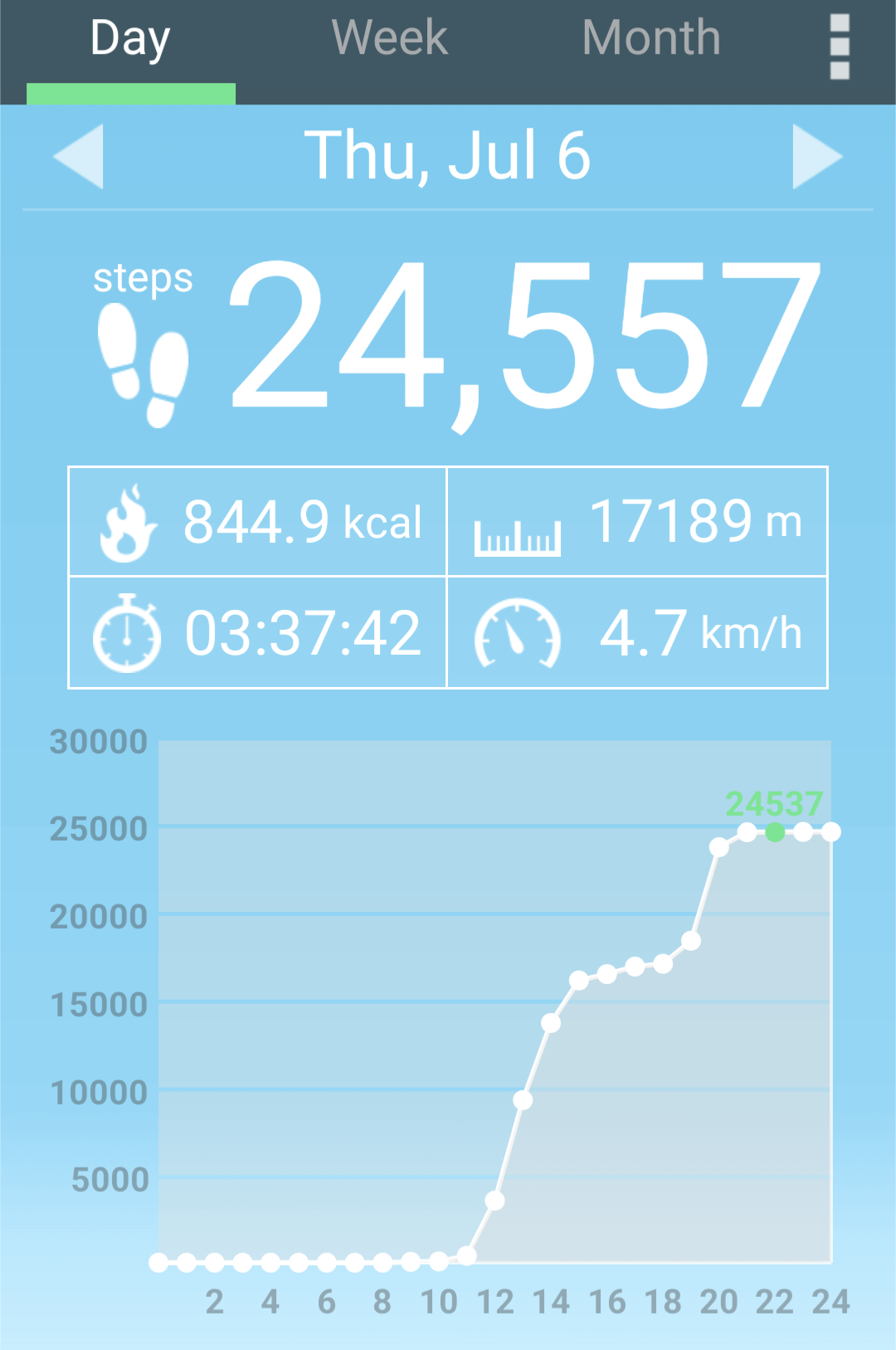Screen dimensions: 896x1350
Task: Select the highlighted 24537 chart point
Action: click(775, 832)
